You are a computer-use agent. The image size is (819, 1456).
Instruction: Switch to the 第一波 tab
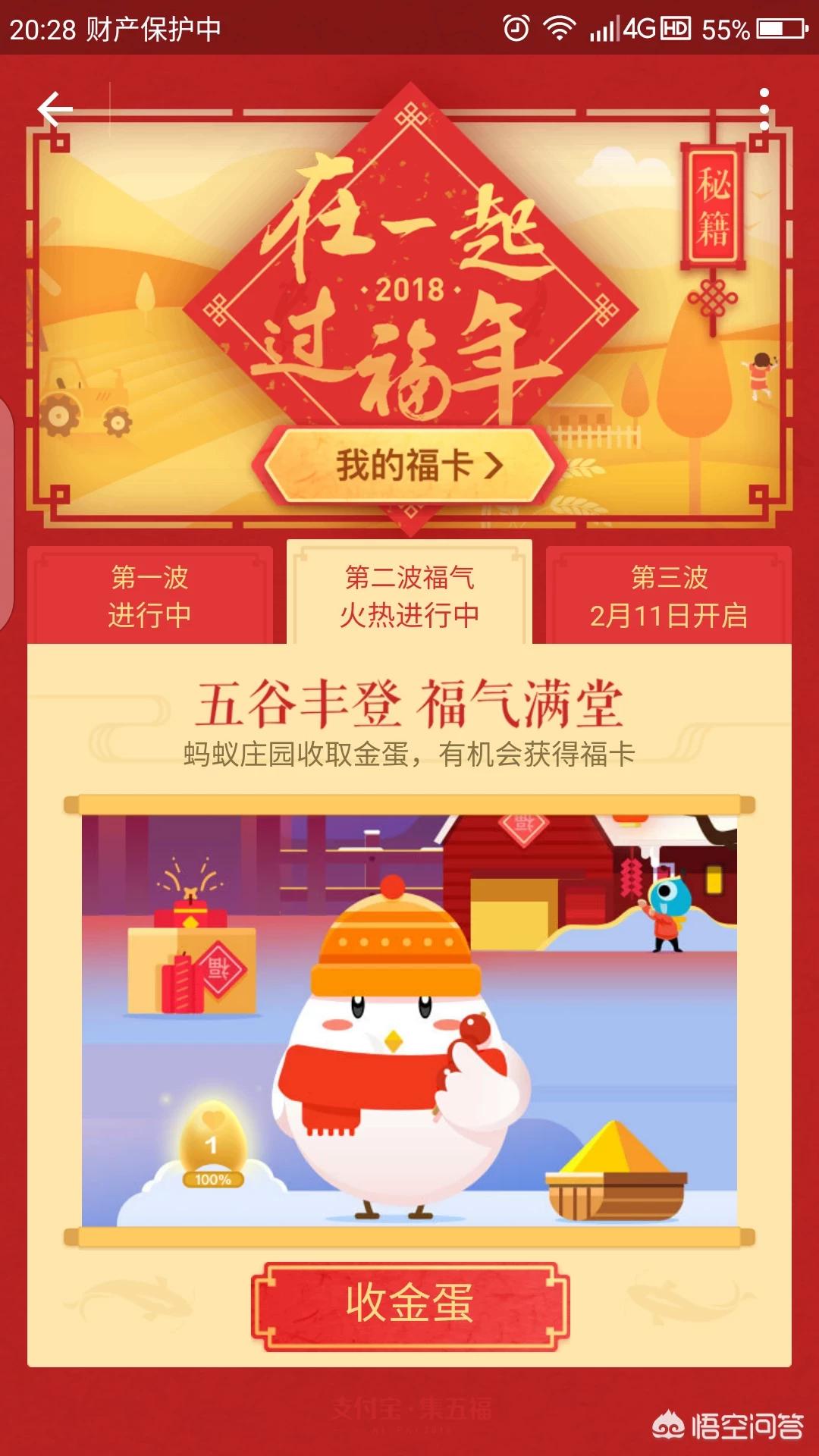pyautogui.click(x=150, y=595)
